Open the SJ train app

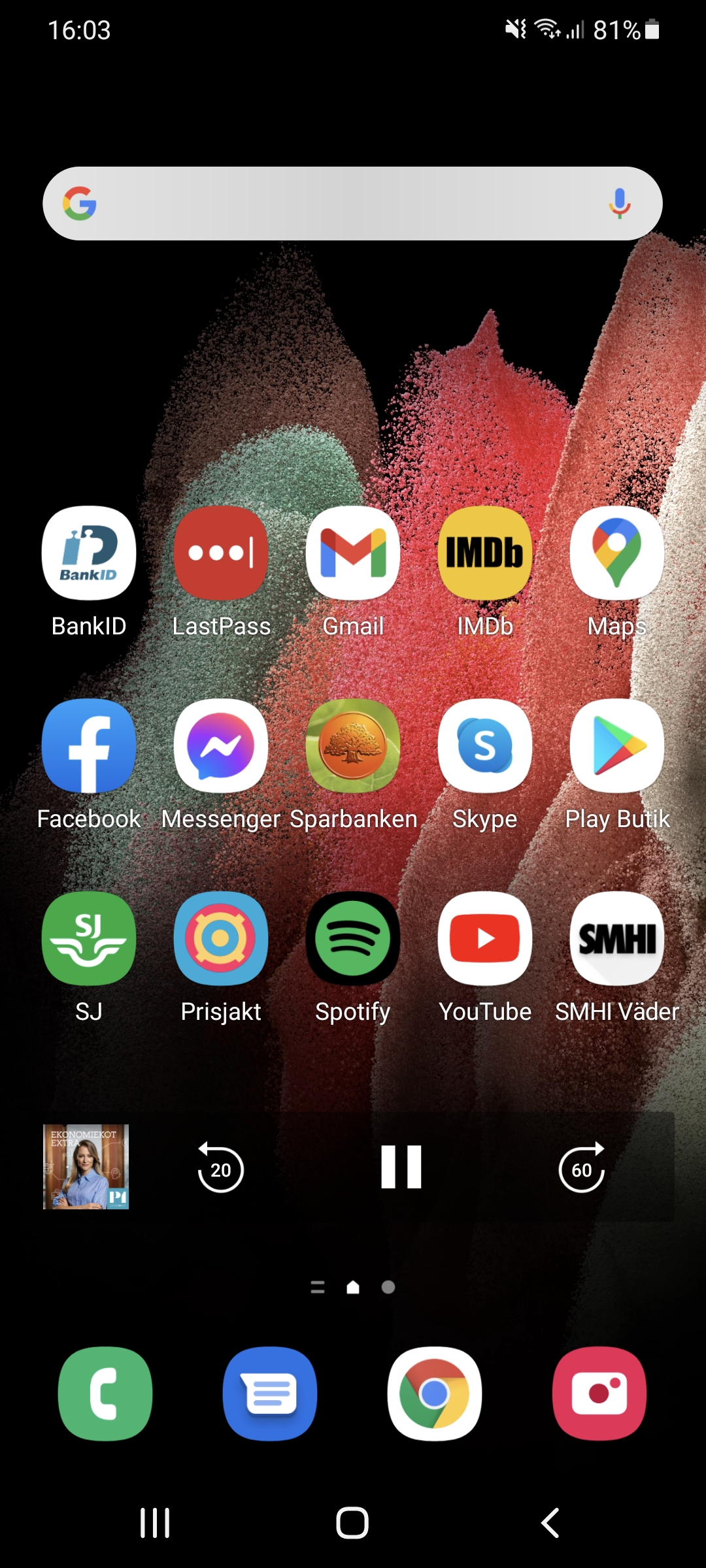(x=89, y=939)
